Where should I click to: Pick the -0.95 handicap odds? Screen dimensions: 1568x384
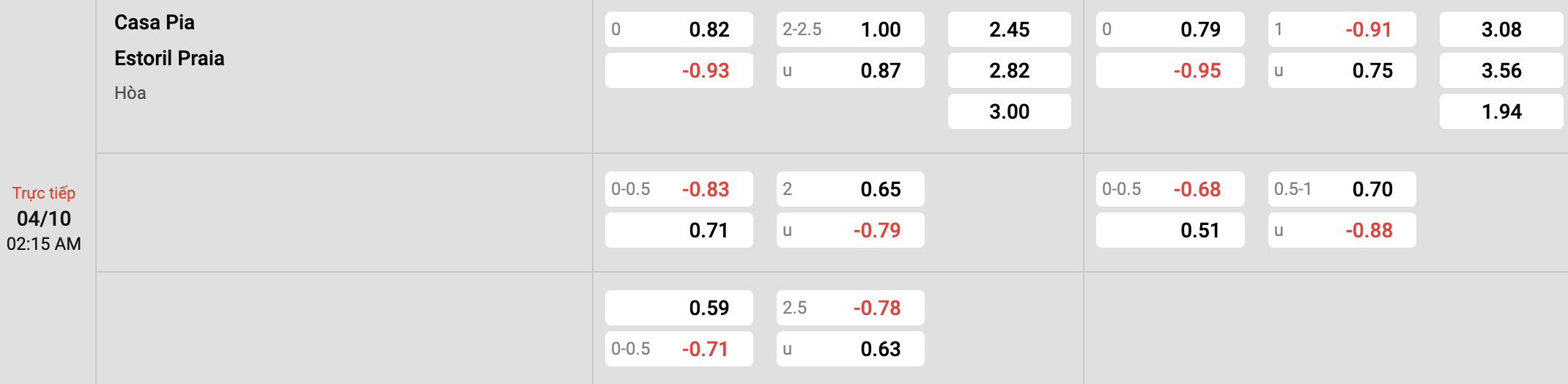(1169, 70)
